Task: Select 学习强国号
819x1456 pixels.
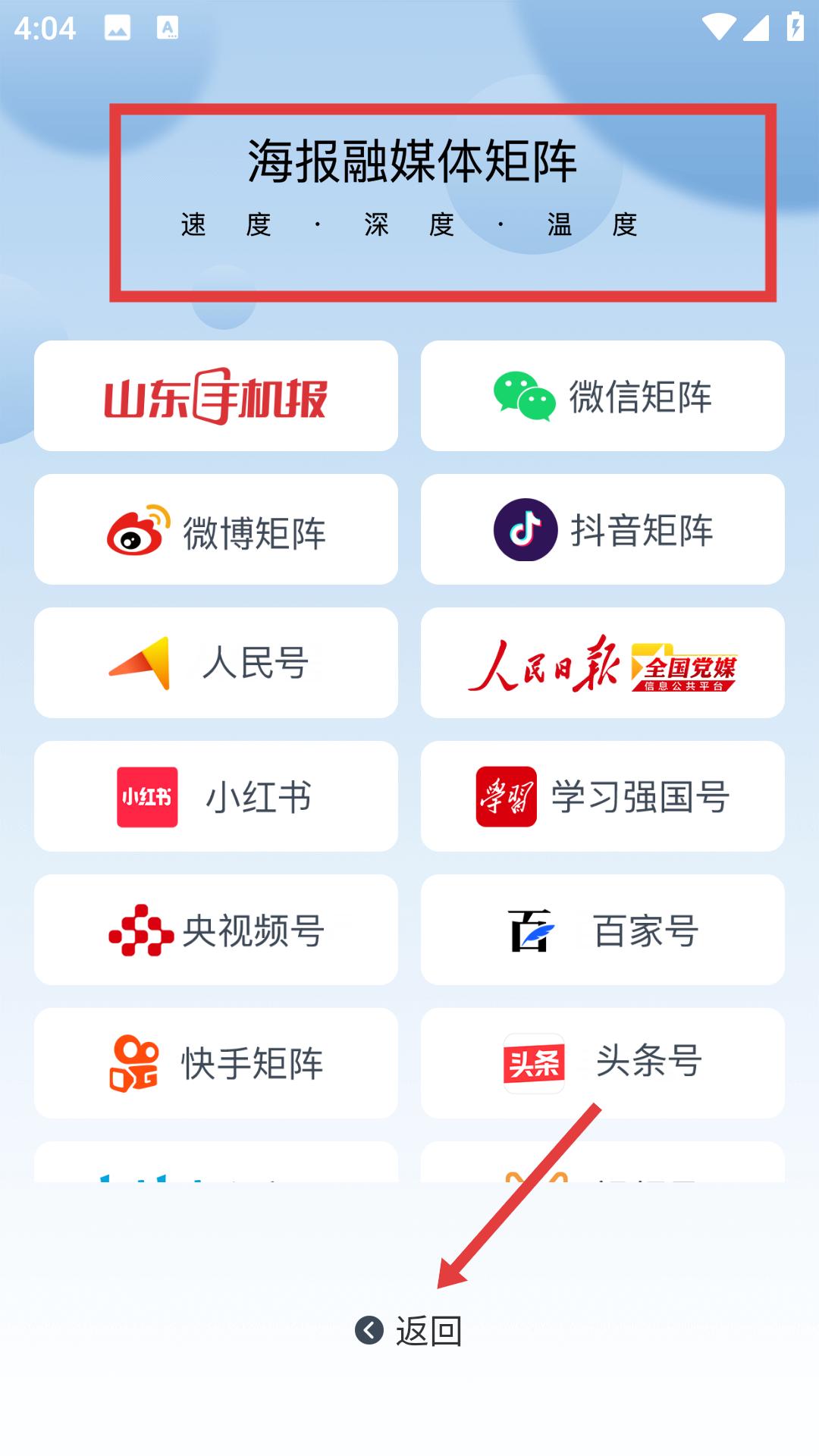Action: [x=603, y=796]
